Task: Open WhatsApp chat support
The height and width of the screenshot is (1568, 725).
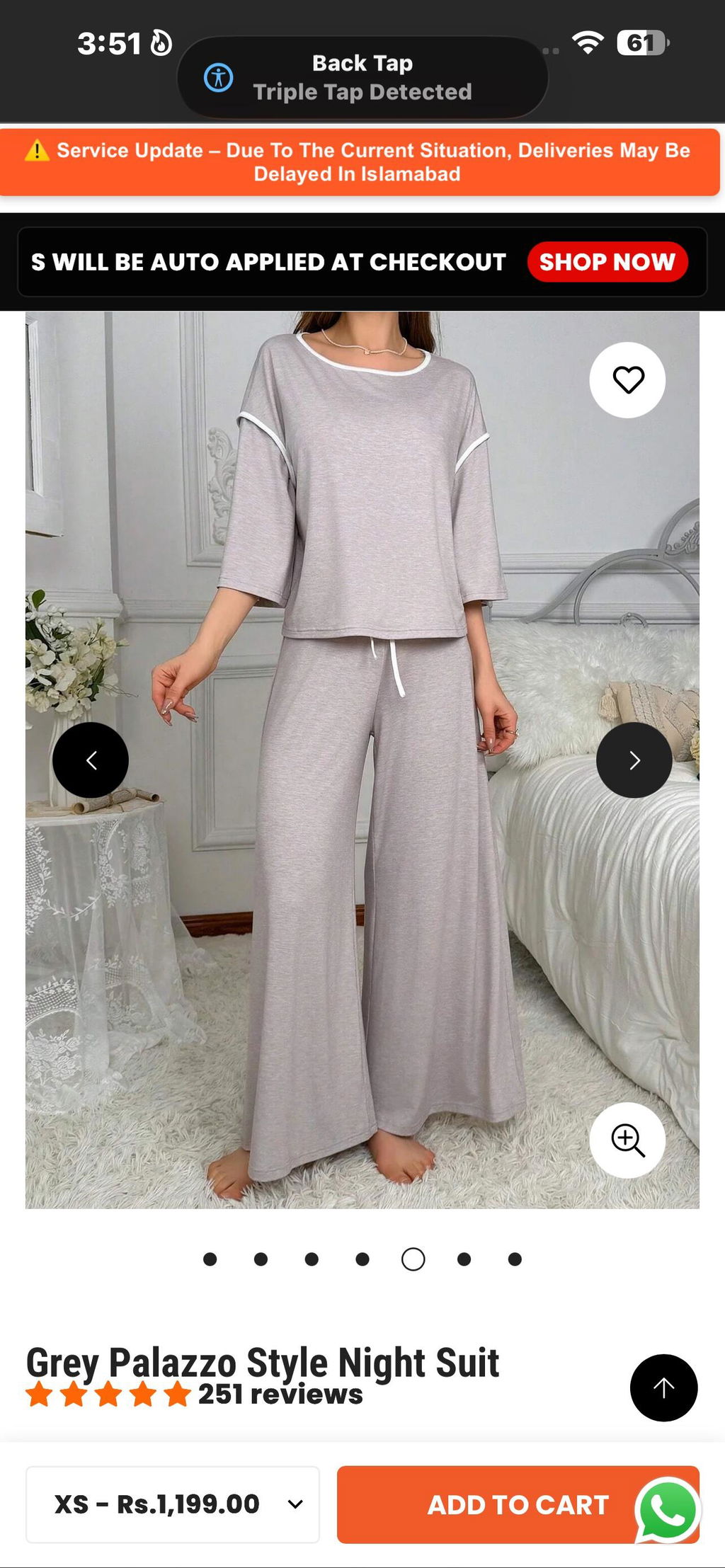Action: tap(668, 1510)
